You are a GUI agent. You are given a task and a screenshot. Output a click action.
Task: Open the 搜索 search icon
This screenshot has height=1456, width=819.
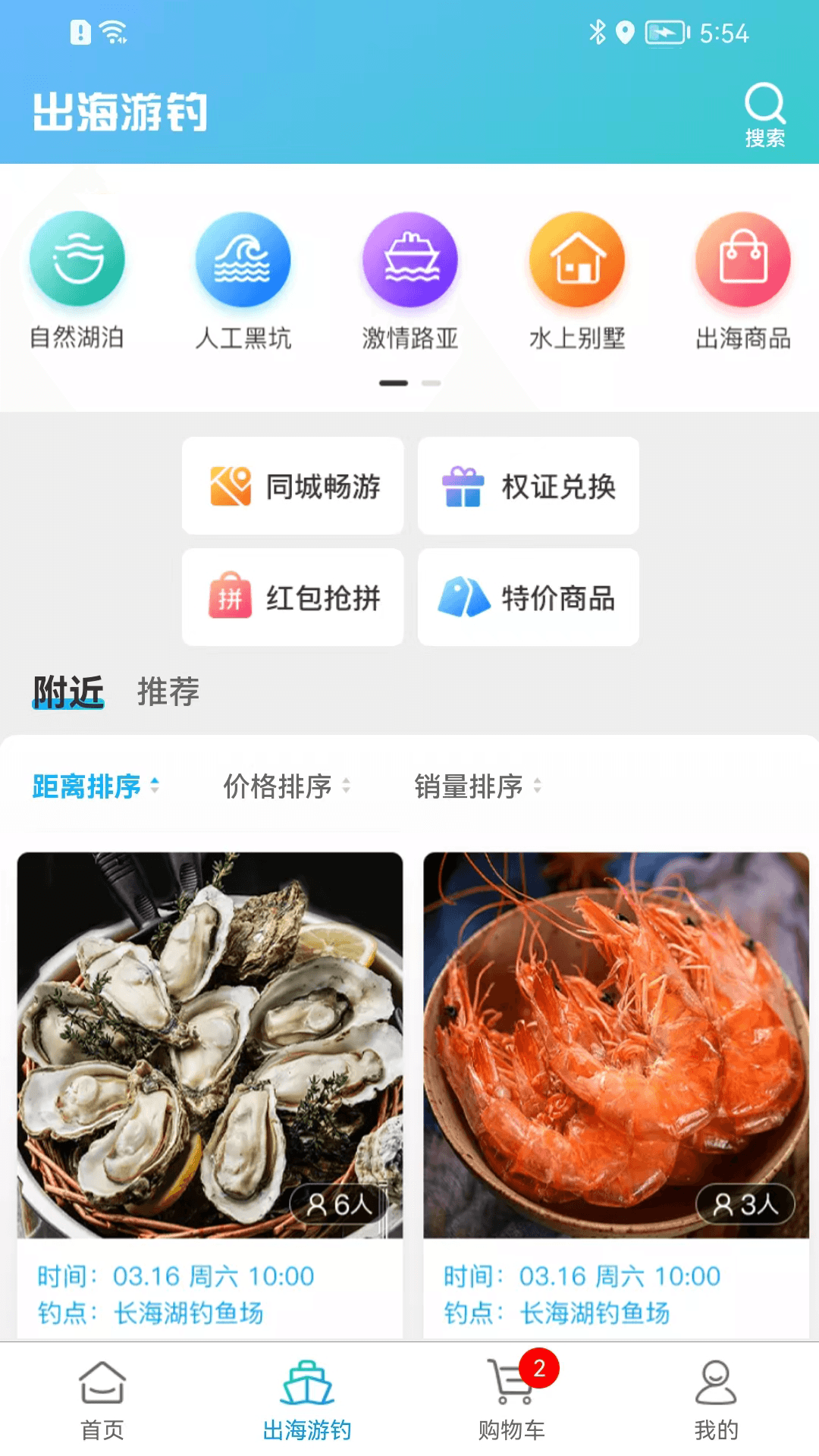coord(764,114)
